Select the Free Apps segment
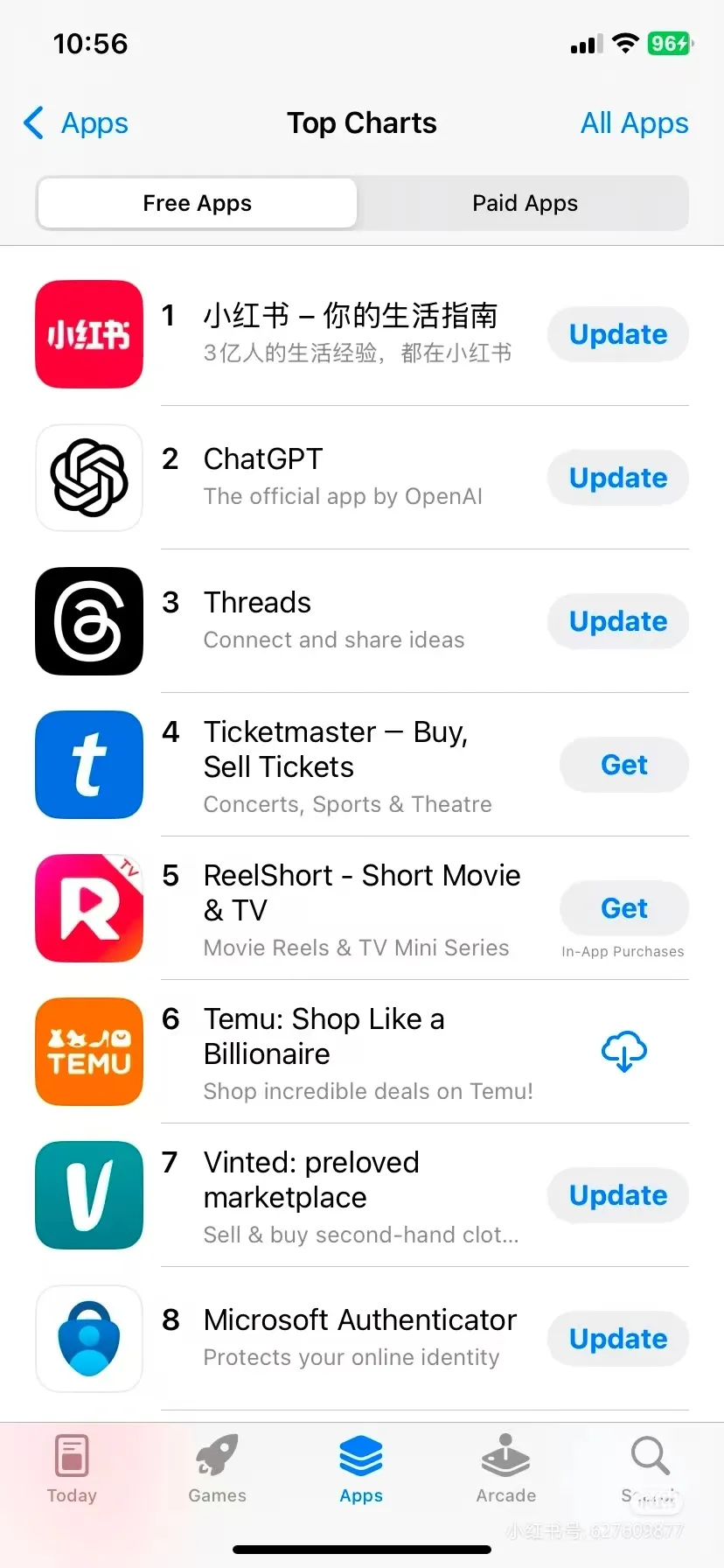Screen dimensions: 724x1568 pos(198,203)
